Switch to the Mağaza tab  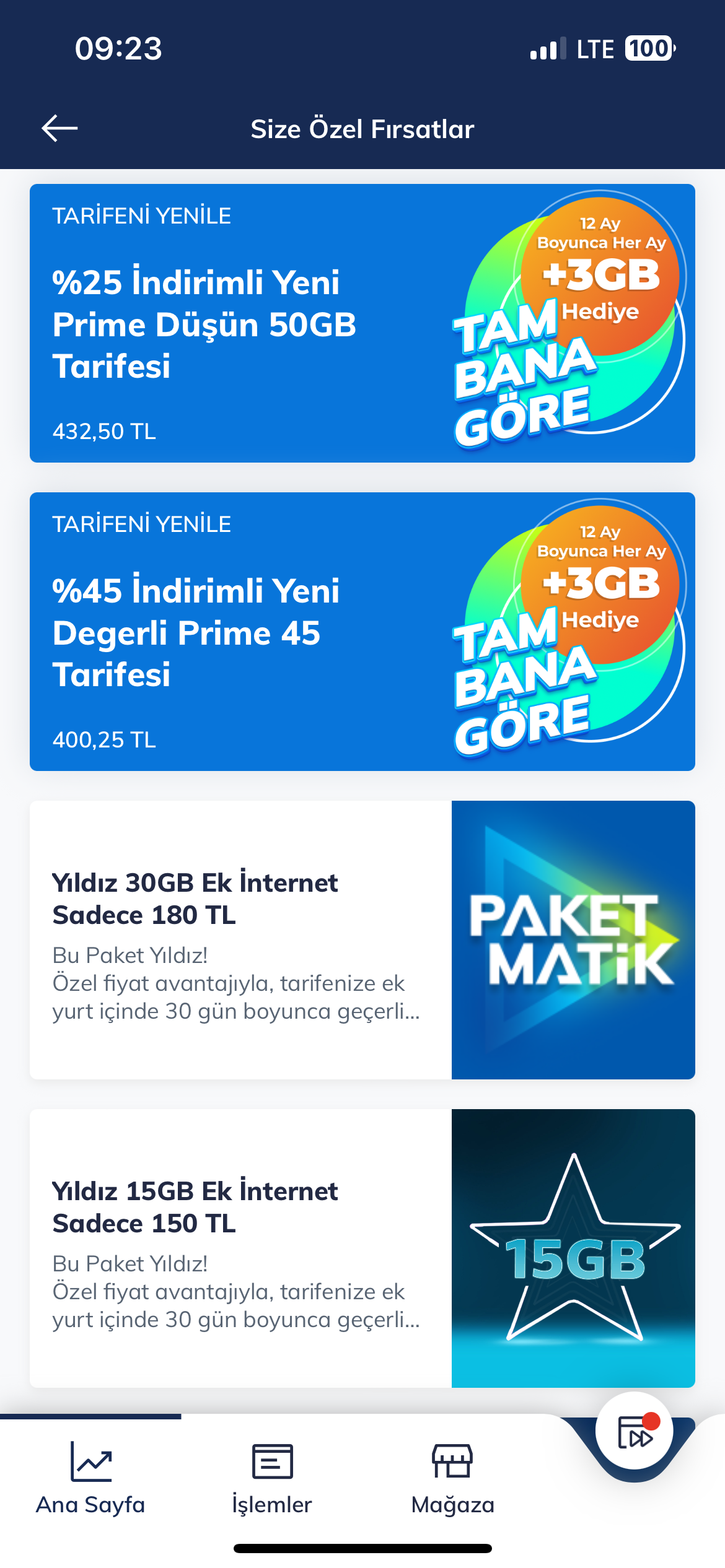point(453,1478)
